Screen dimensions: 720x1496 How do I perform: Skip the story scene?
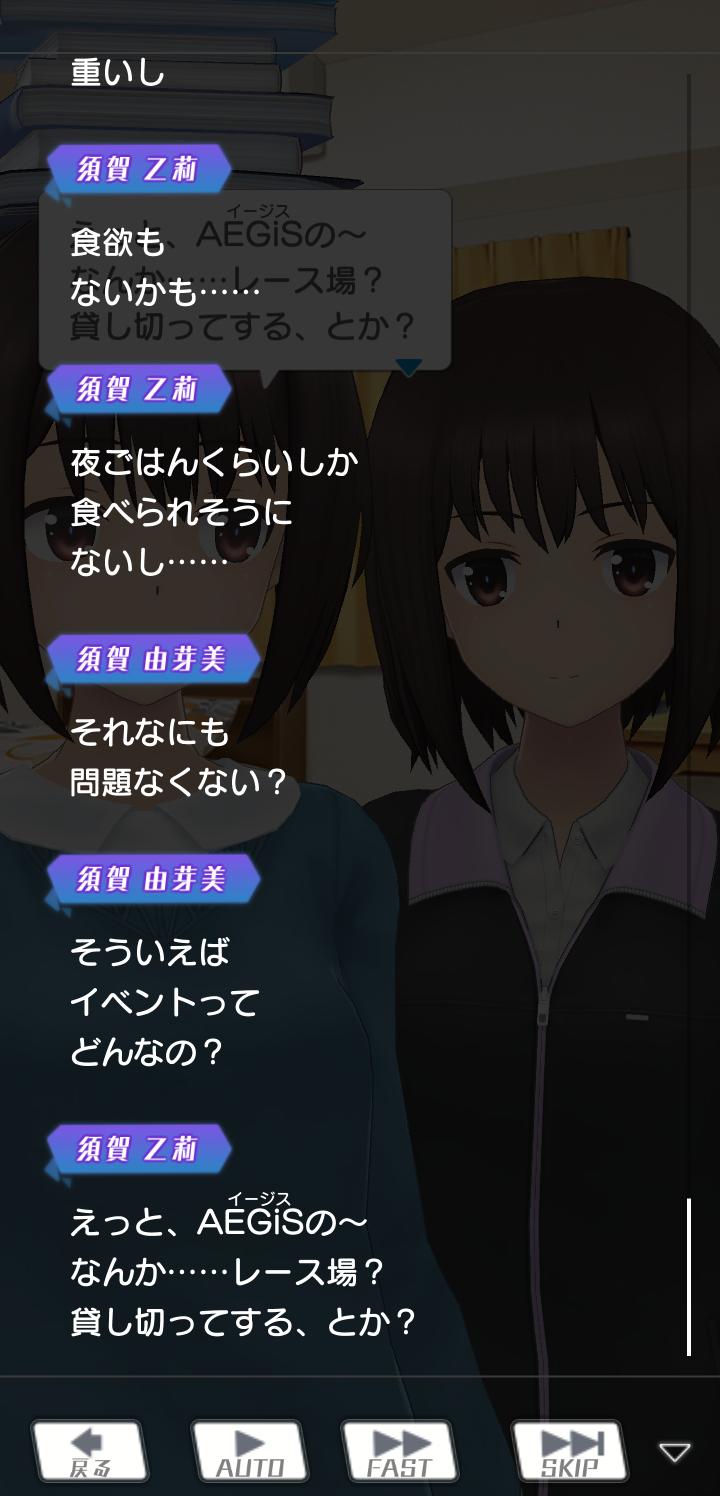pos(570,1451)
